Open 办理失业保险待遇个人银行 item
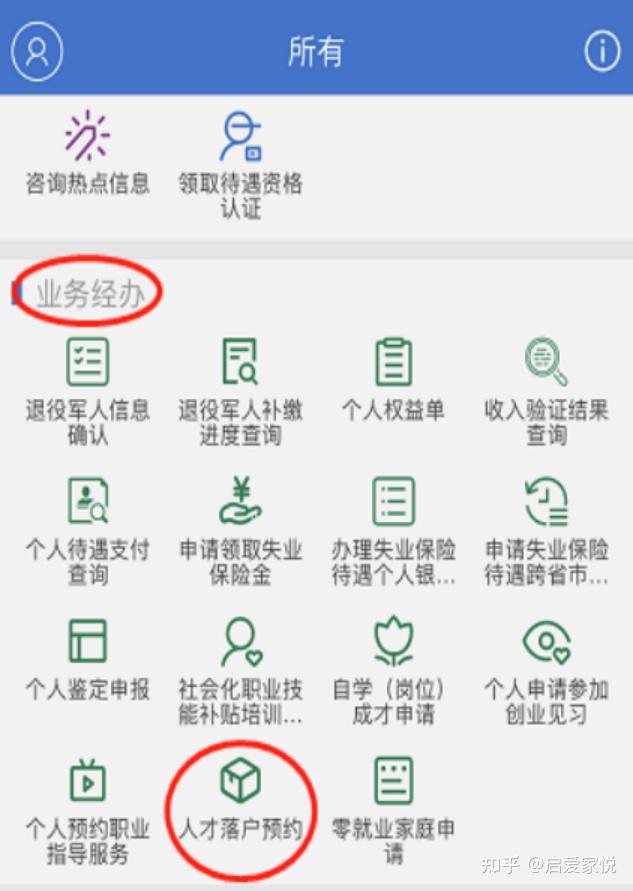Viewport: 633px width, 891px height. coord(393,530)
